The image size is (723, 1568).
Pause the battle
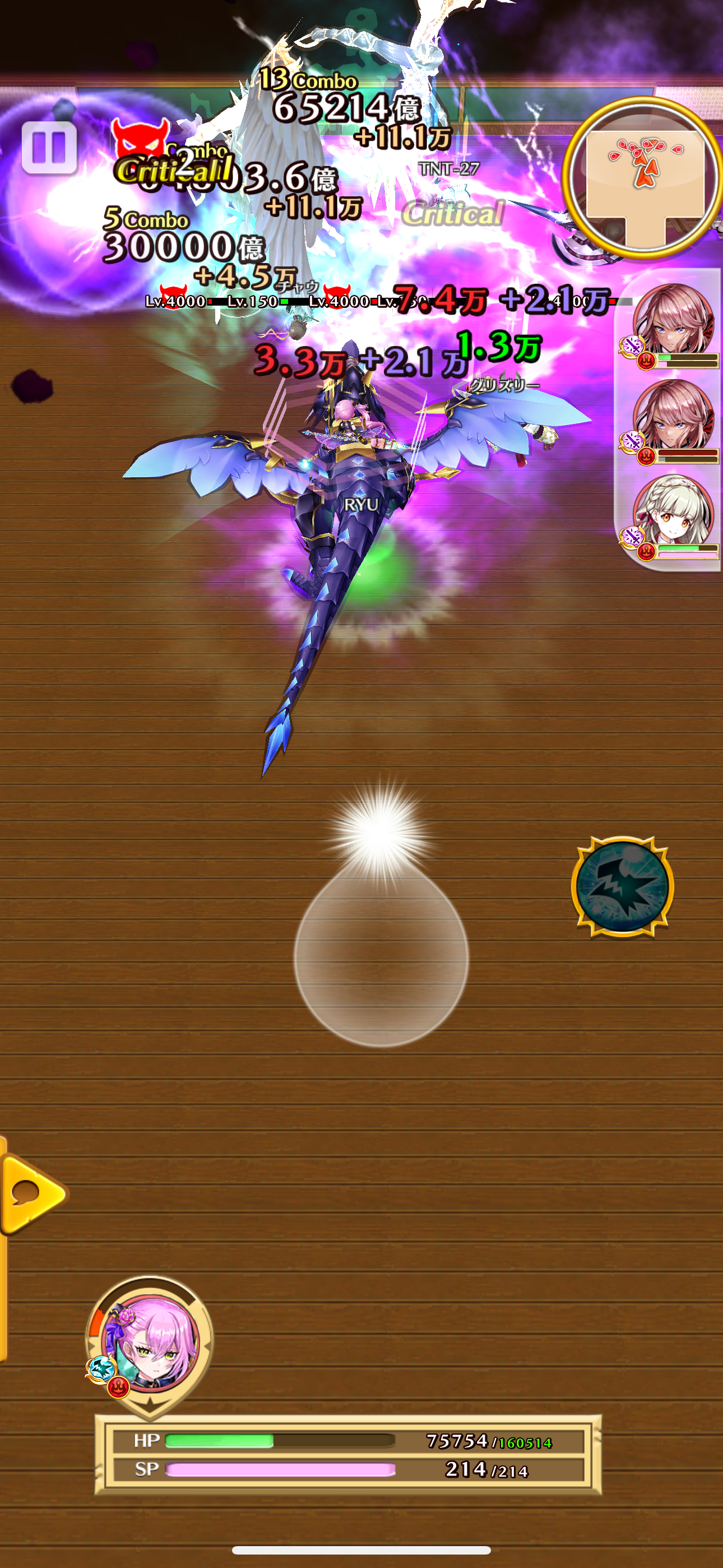[49, 147]
